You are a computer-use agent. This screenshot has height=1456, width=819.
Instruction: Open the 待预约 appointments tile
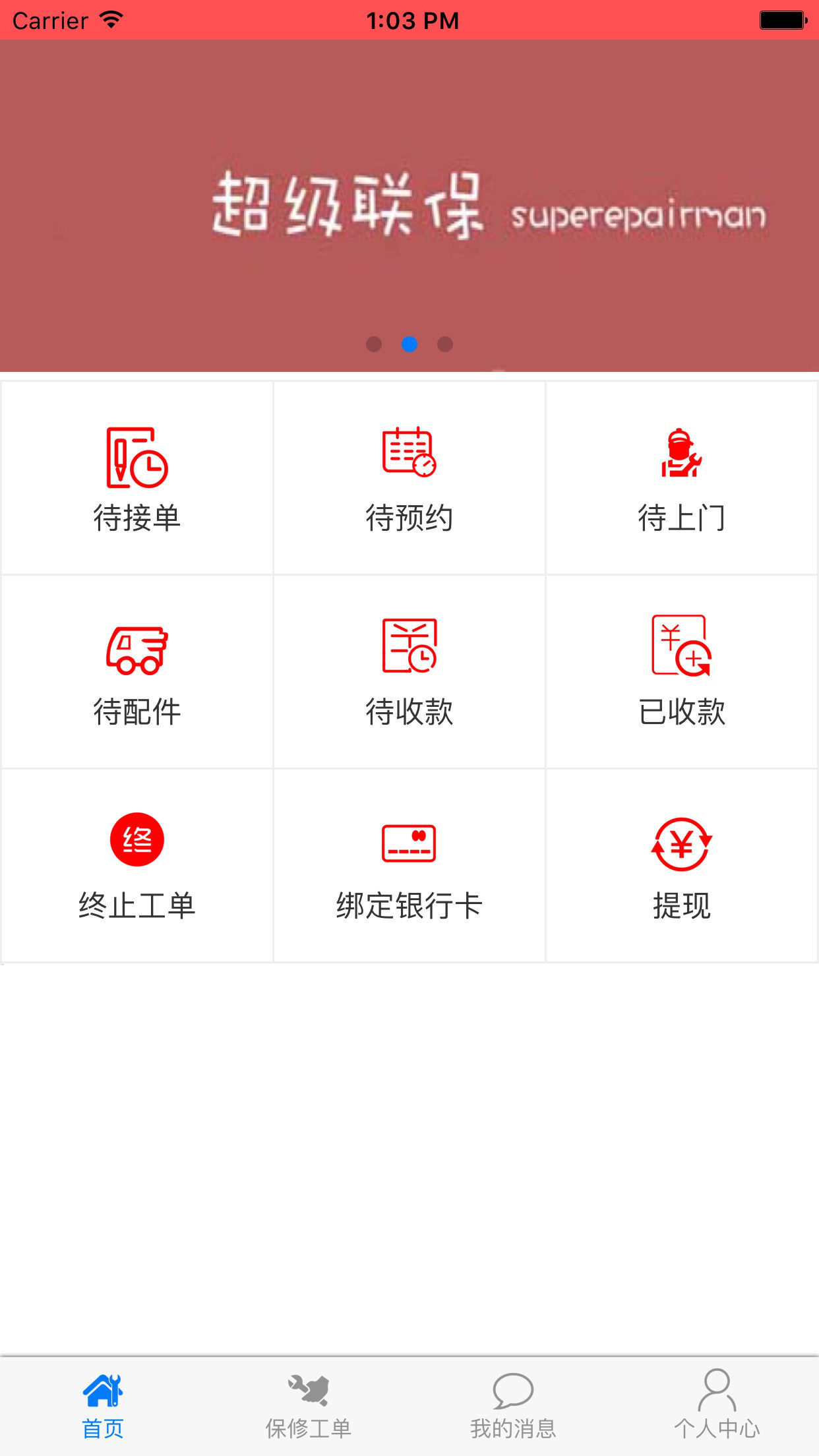point(409,478)
